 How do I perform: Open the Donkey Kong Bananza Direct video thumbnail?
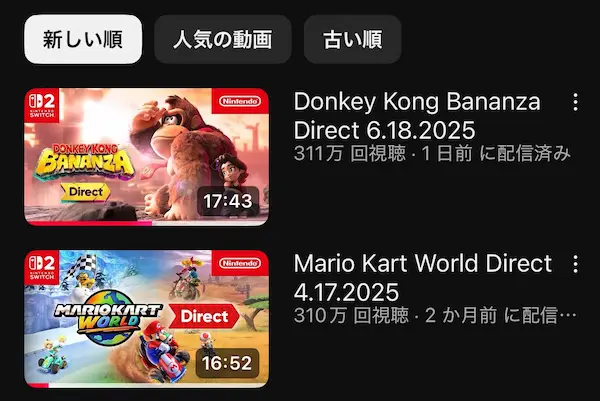[146, 157]
